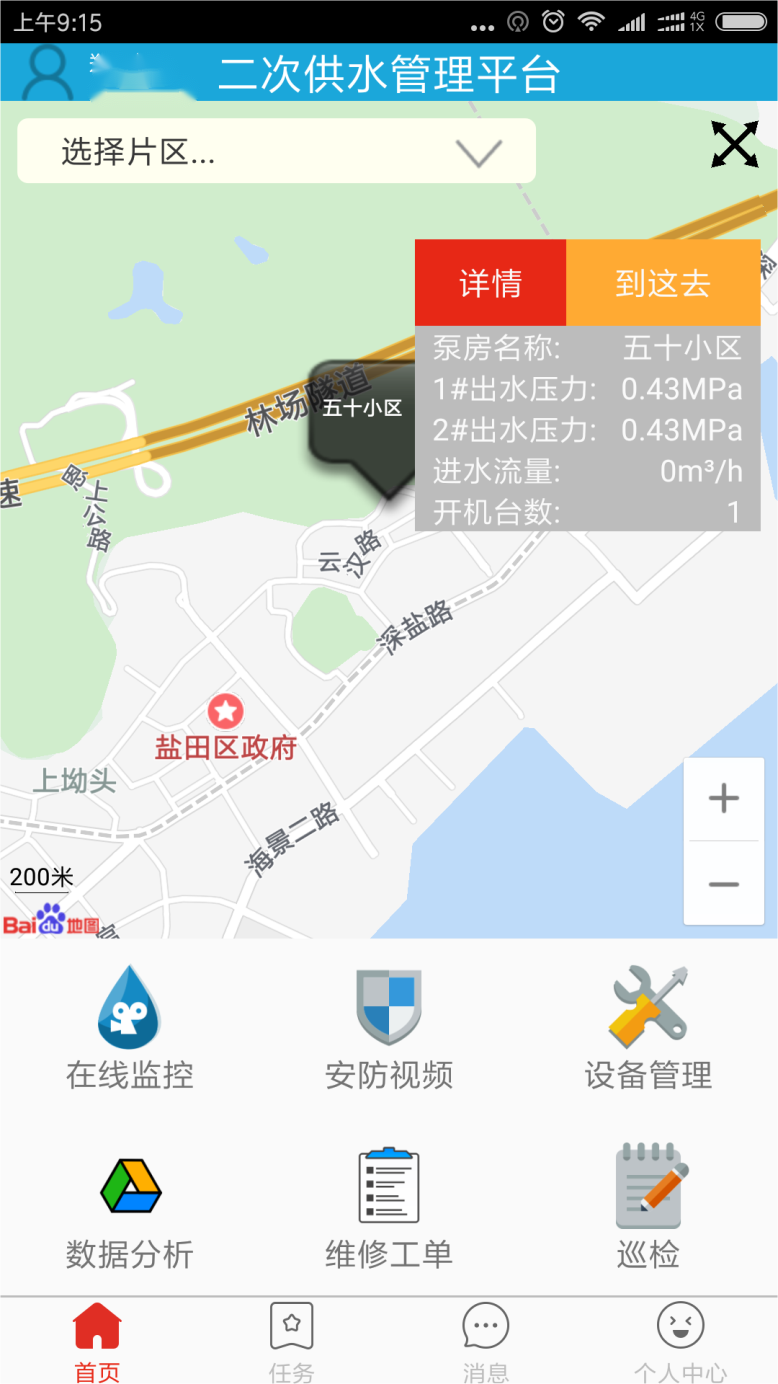The width and height of the screenshot is (778, 1384).
Task: Toggle fullscreen map view with the arrows icon
Action: [735, 145]
